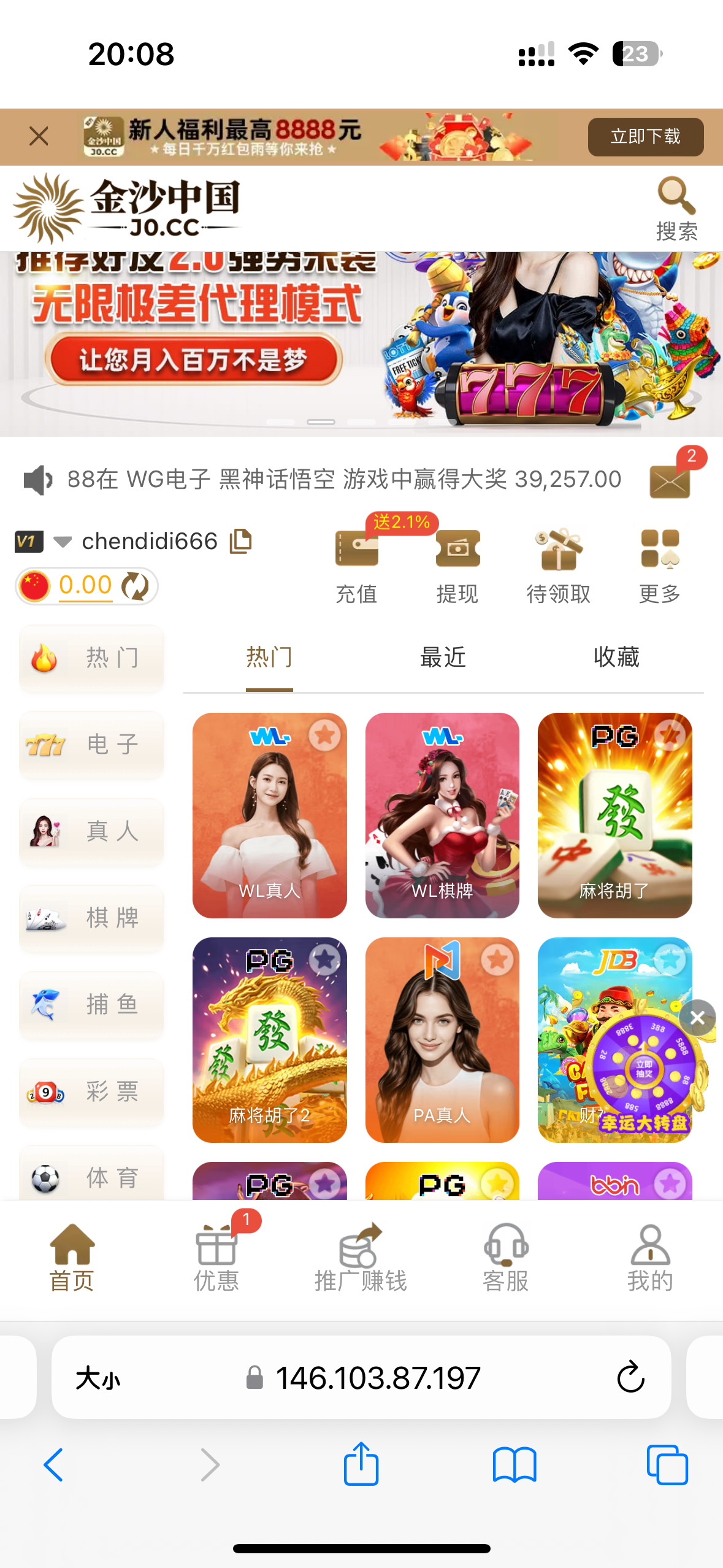Viewport: 723px width, 1568px height.
Task: Select the 电子 category in sidebar
Action: click(x=92, y=745)
